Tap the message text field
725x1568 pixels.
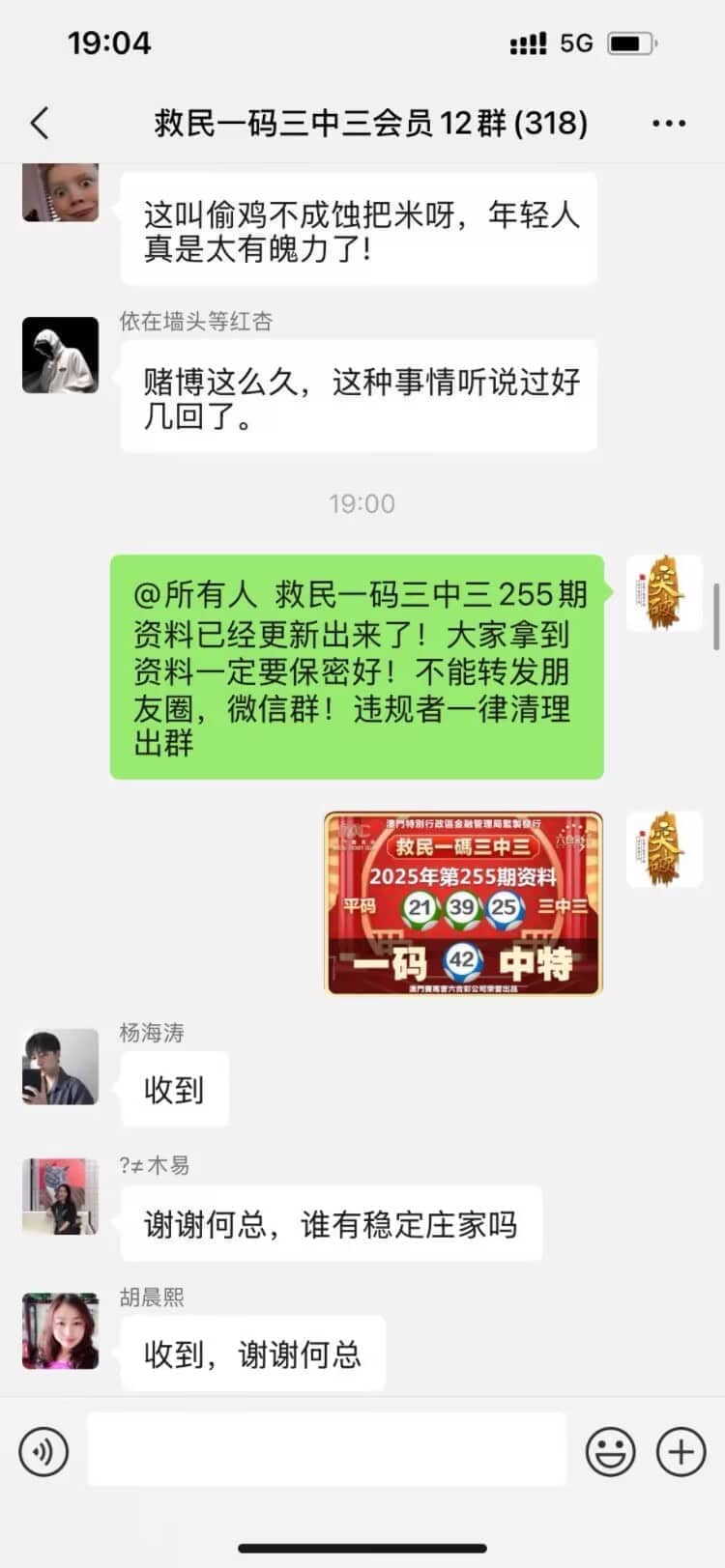point(327,1449)
